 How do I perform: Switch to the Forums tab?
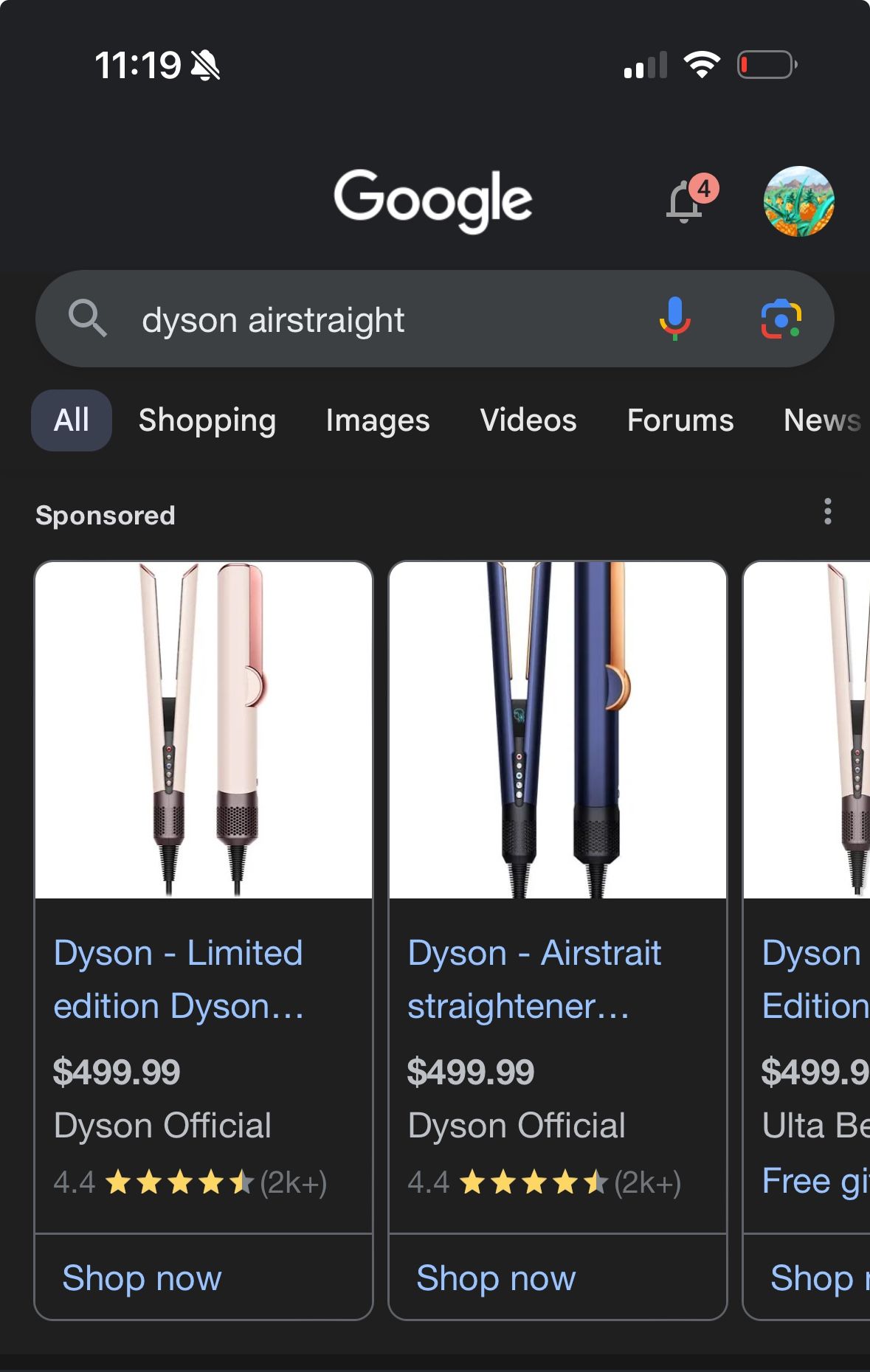click(x=680, y=420)
